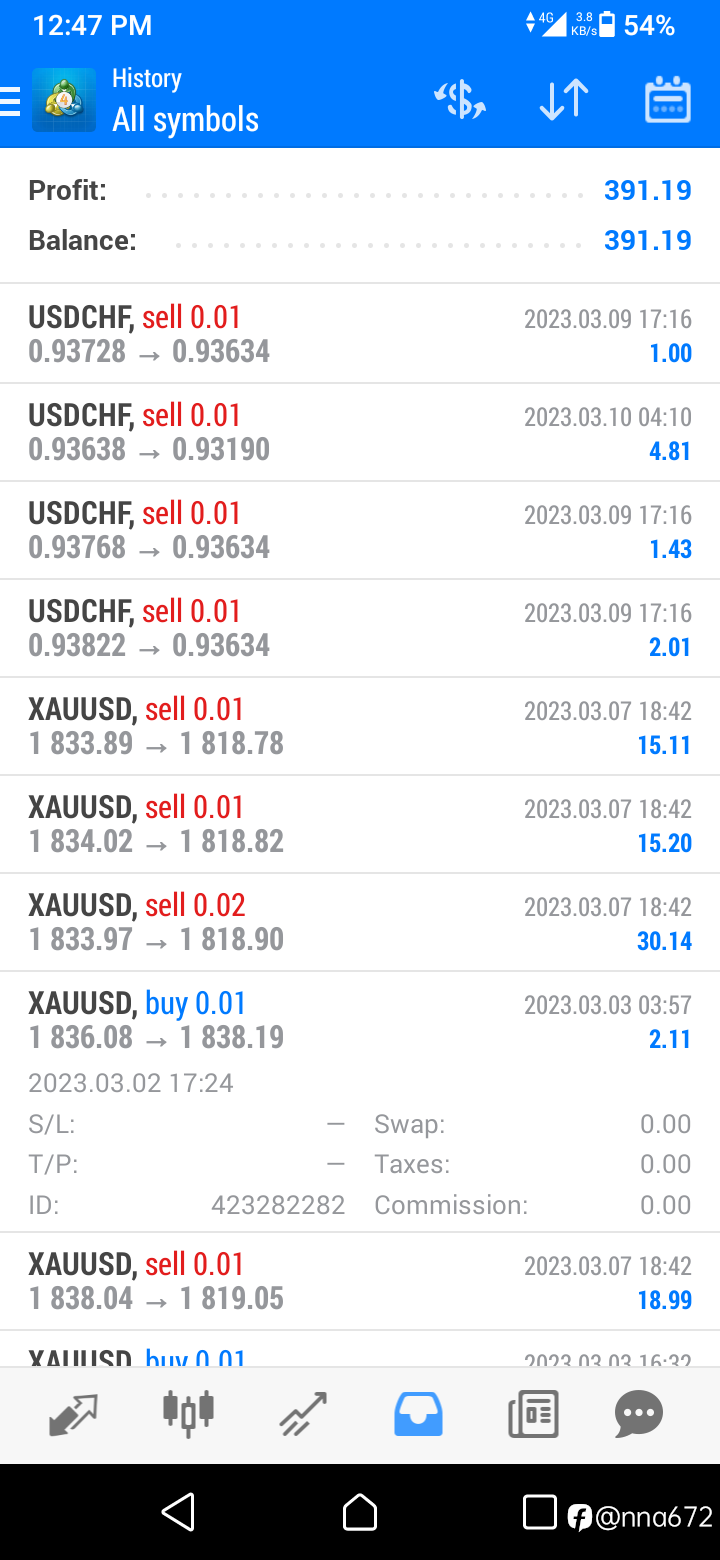Switch to the Trade tab
This screenshot has width=720, height=1560.
(x=303, y=1415)
